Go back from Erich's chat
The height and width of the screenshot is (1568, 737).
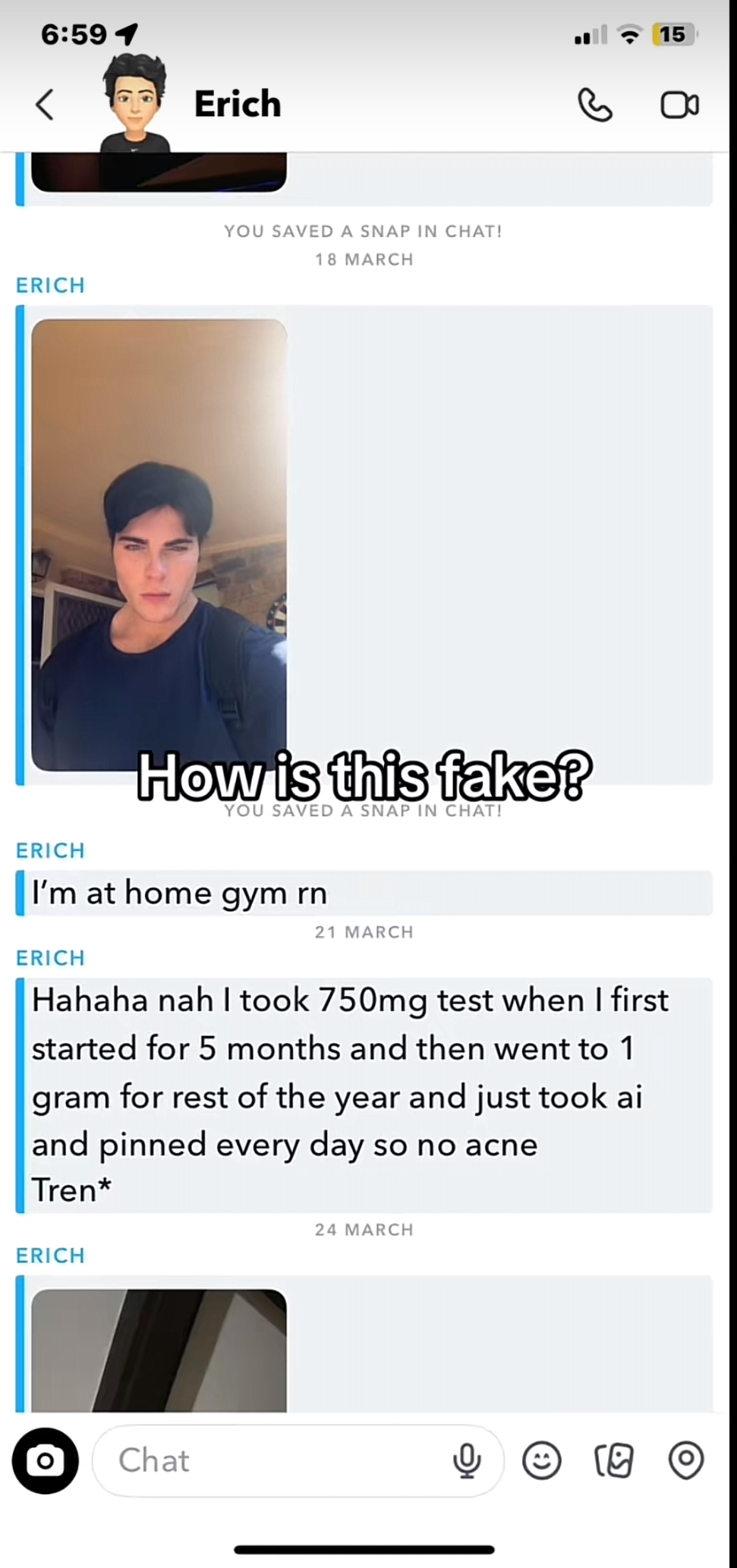(46, 105)
